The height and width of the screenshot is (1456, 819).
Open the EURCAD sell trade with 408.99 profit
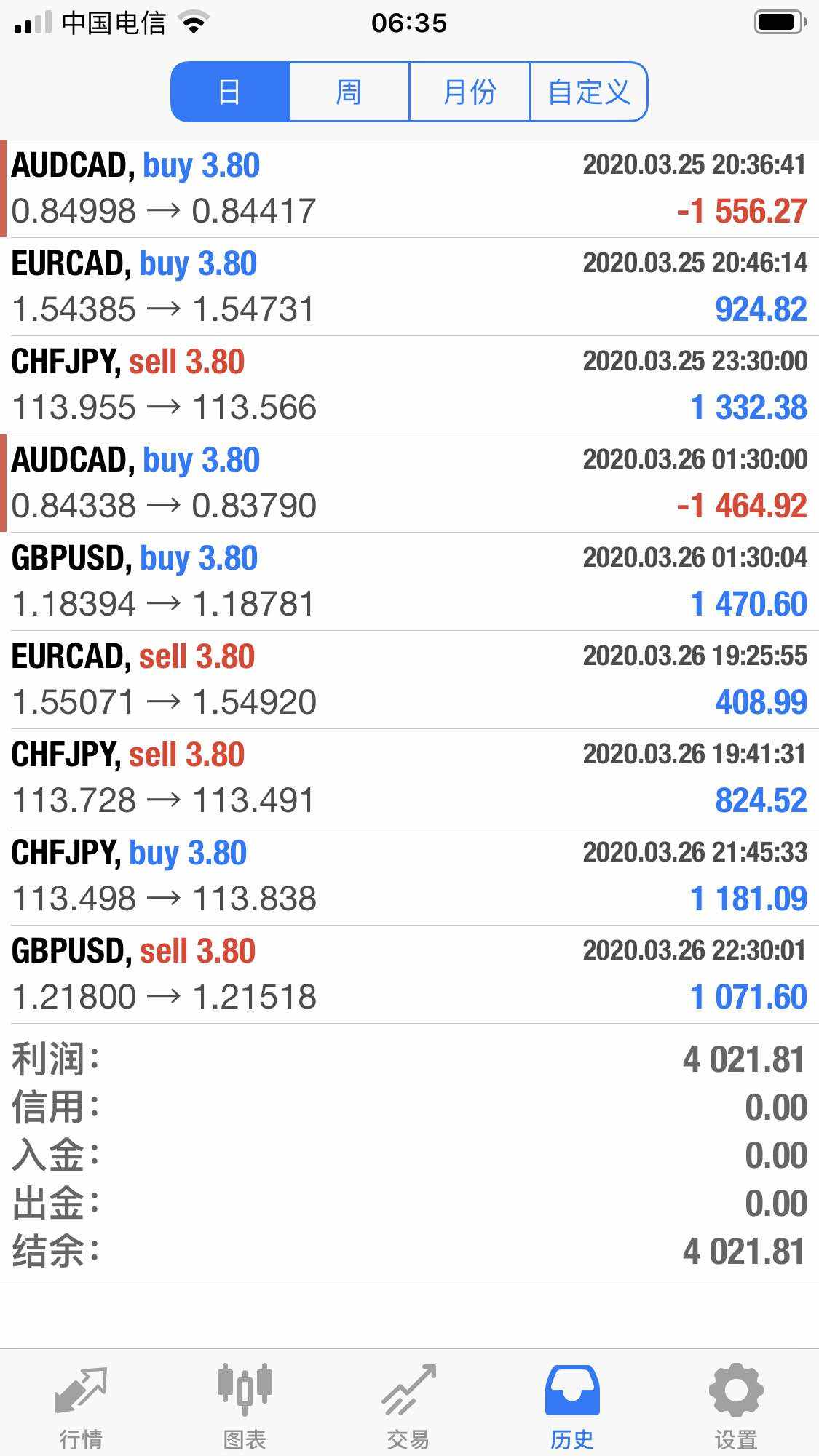click(409, 680)
